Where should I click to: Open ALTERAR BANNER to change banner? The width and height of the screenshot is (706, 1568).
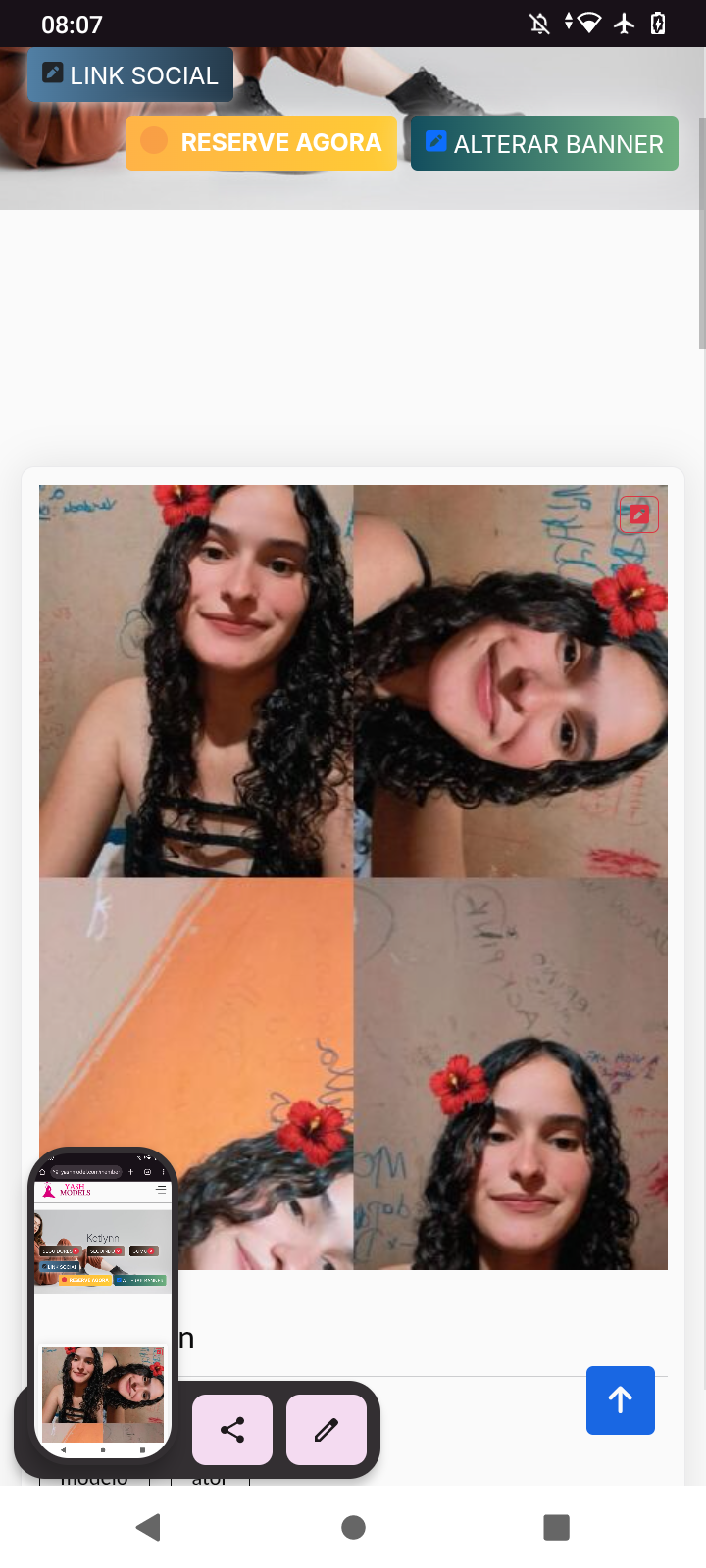[544, 144]
